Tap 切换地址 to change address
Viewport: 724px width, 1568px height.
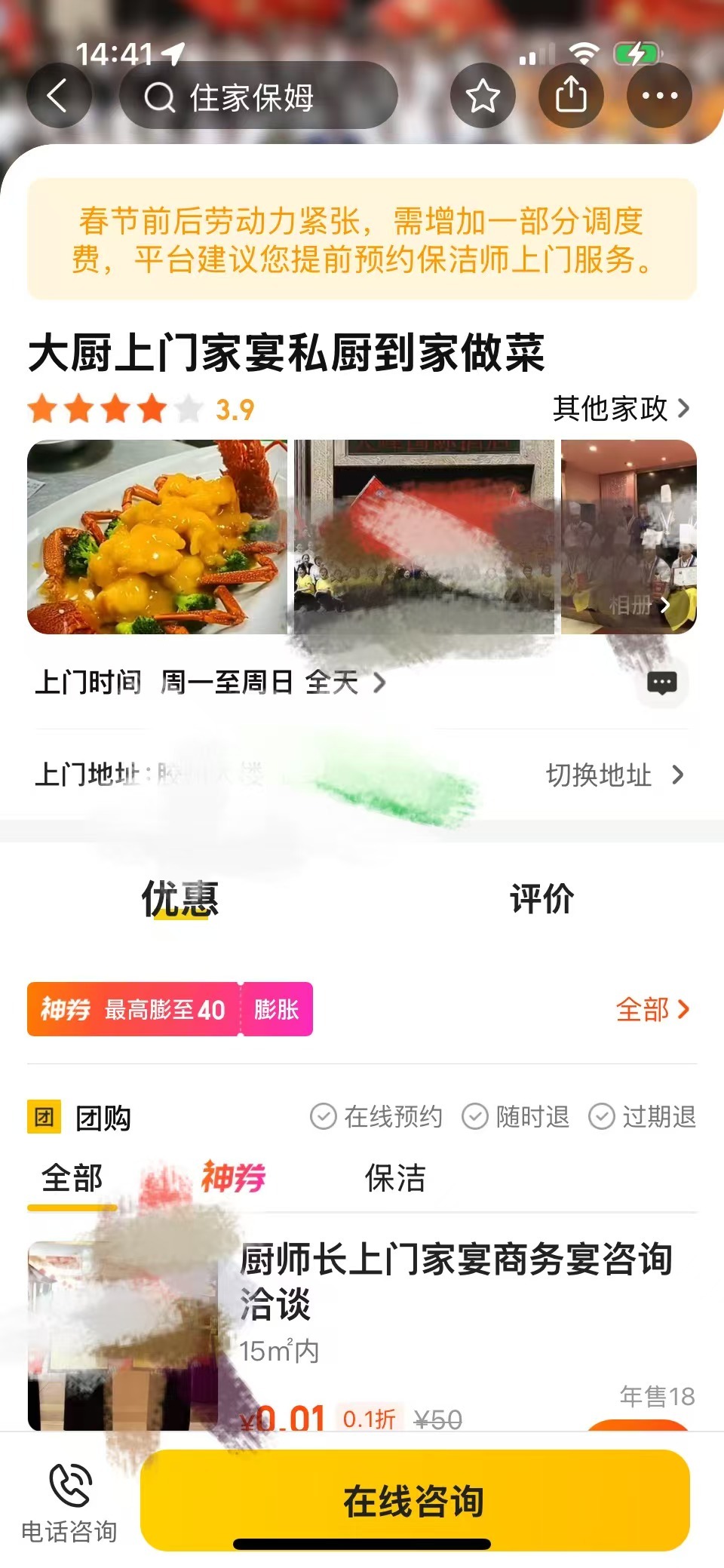tap(614, 775)
